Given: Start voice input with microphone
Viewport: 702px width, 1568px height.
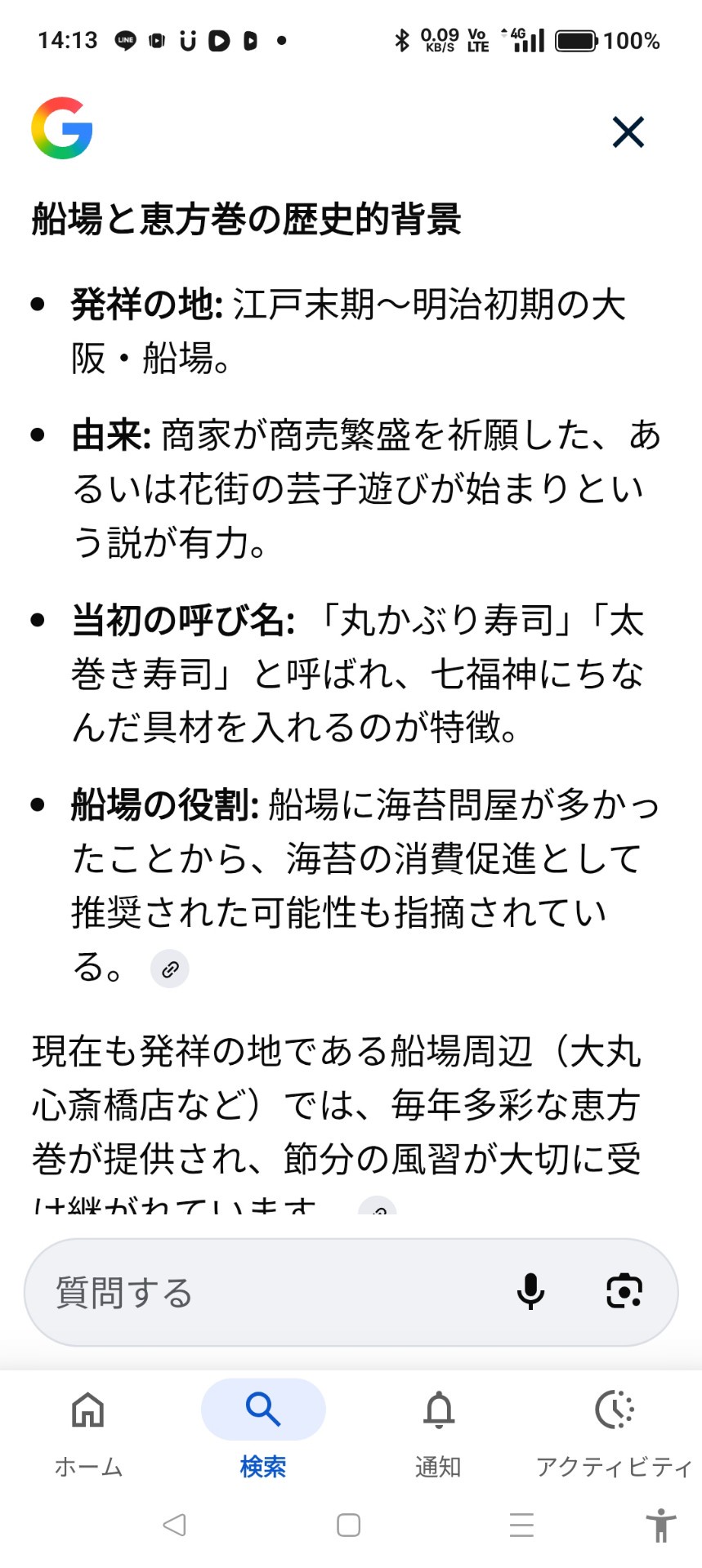Looking at the screenshot, I should click(530, 1291).
